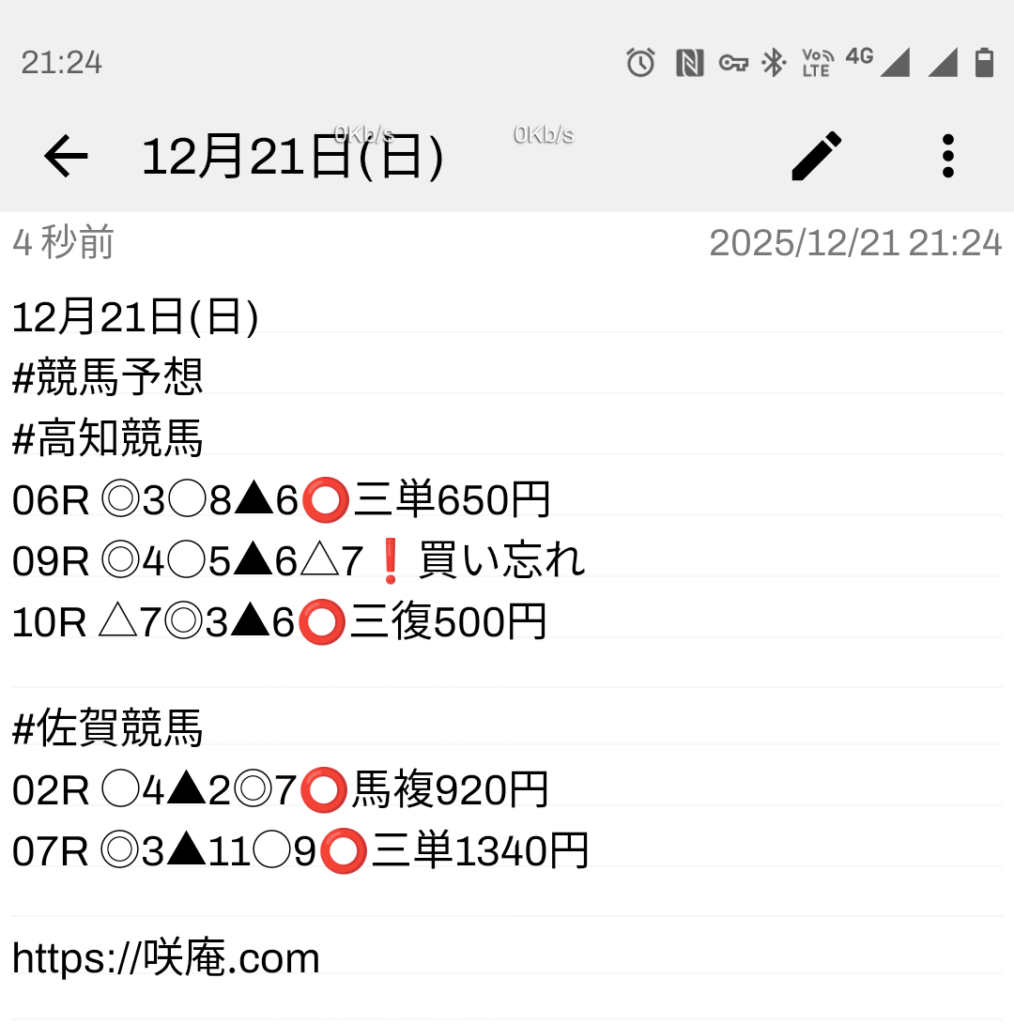1014x1024 pixels.
Task: Open the three-dot overflow menu
Action: pos(947,157)
